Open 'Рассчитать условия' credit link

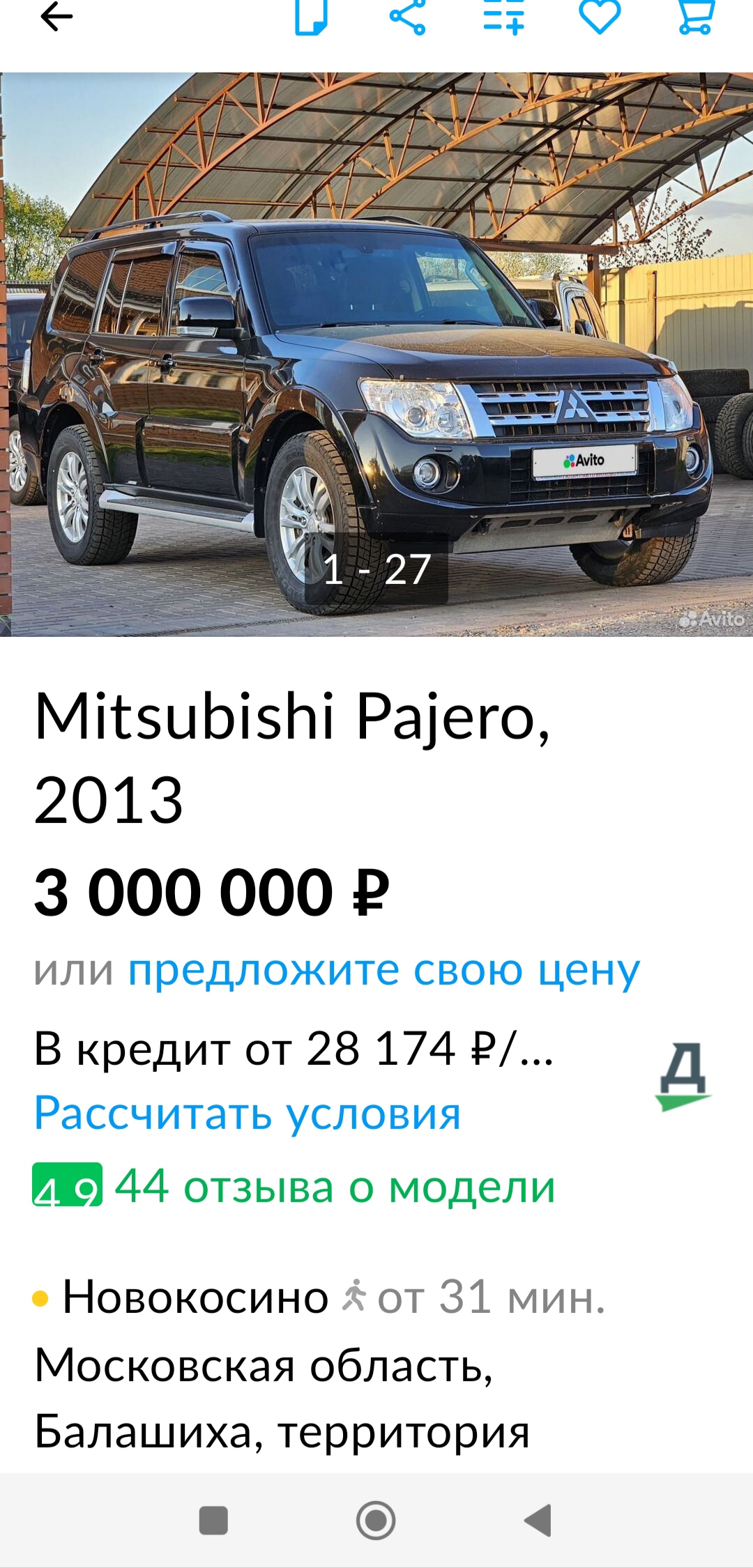coord(248,1113)
